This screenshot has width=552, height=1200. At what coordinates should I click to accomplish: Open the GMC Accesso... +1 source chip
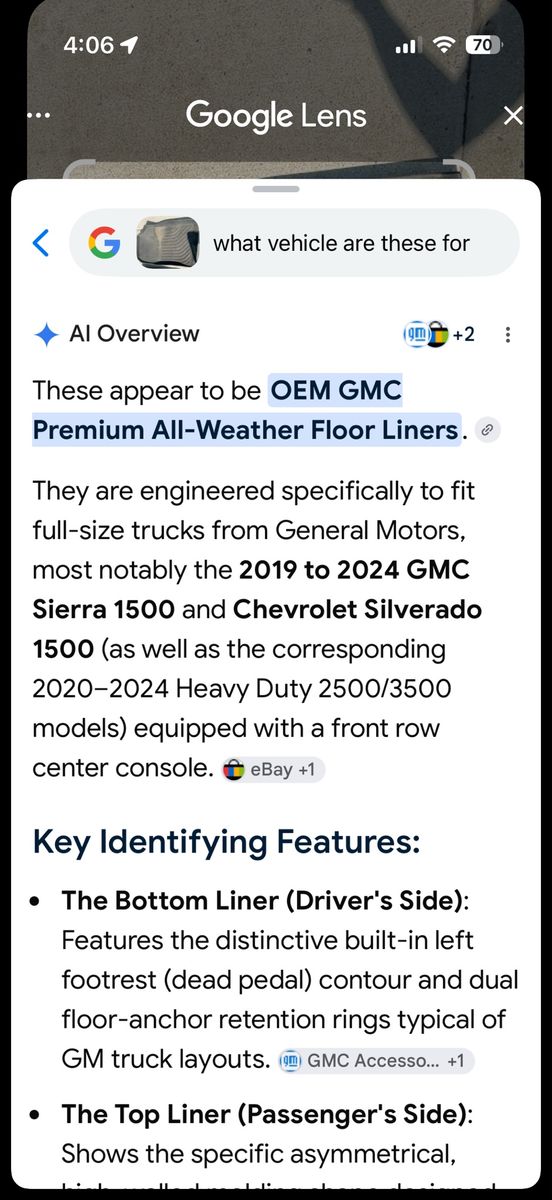click(374, 1060)
